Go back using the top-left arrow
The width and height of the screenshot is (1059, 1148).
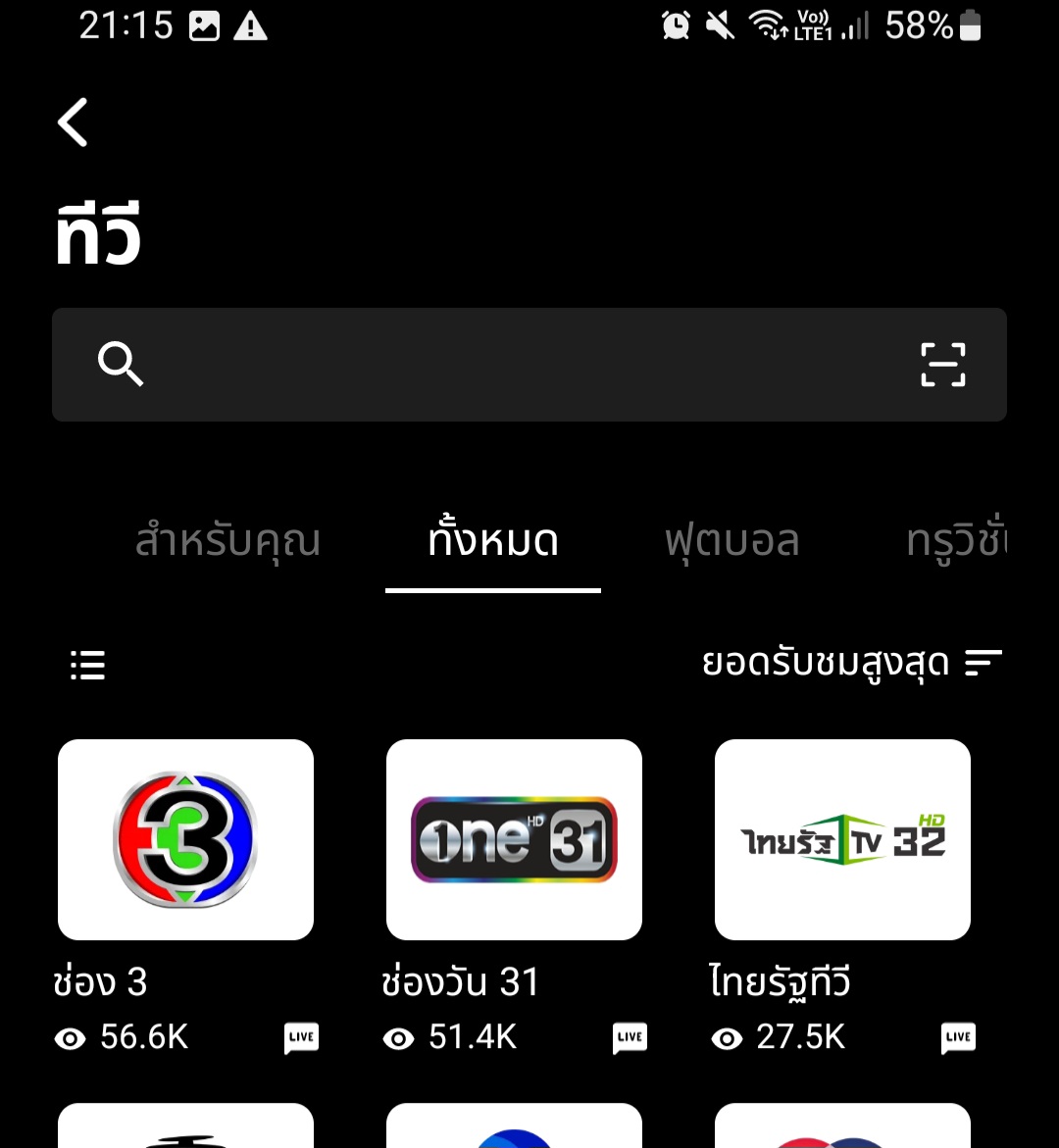point(74,123)
